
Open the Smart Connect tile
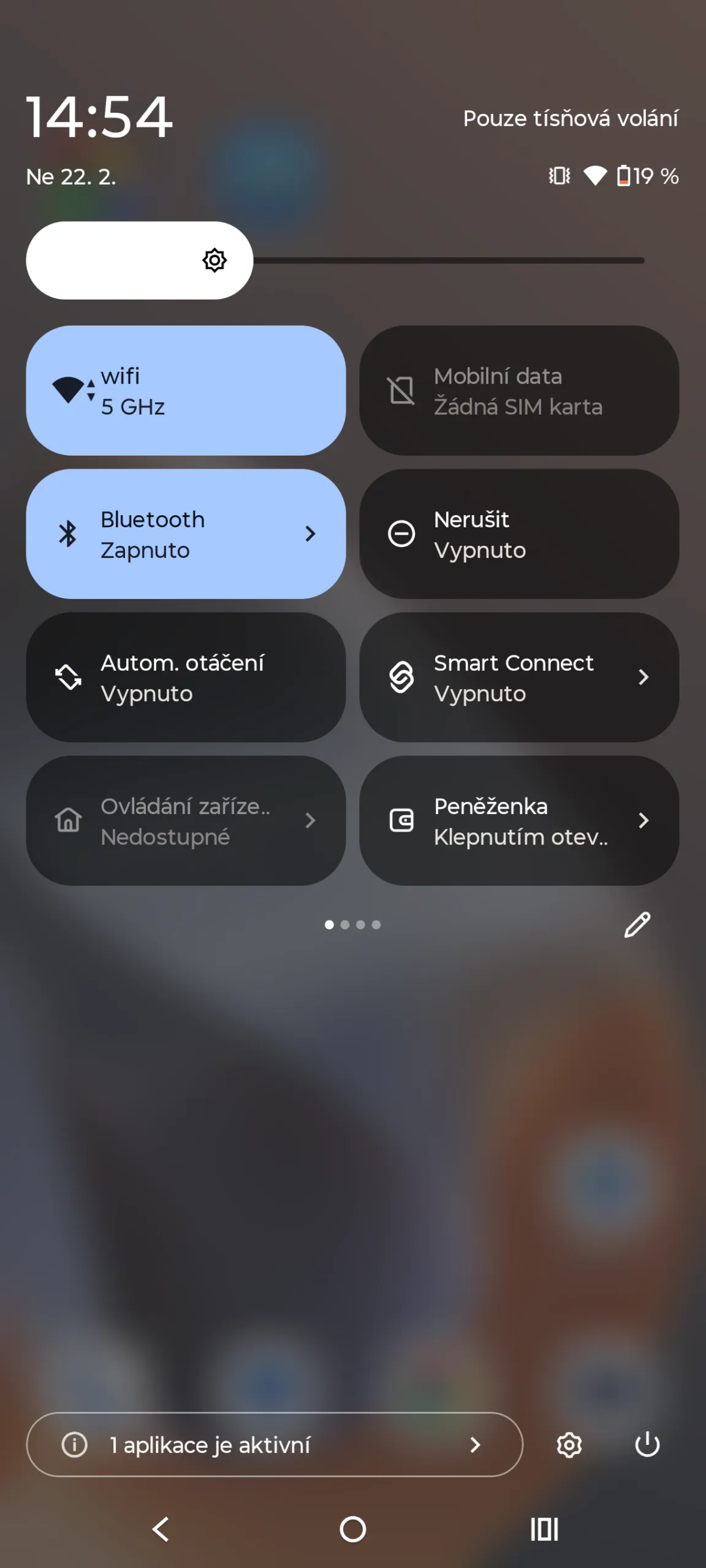pos(518,677)
